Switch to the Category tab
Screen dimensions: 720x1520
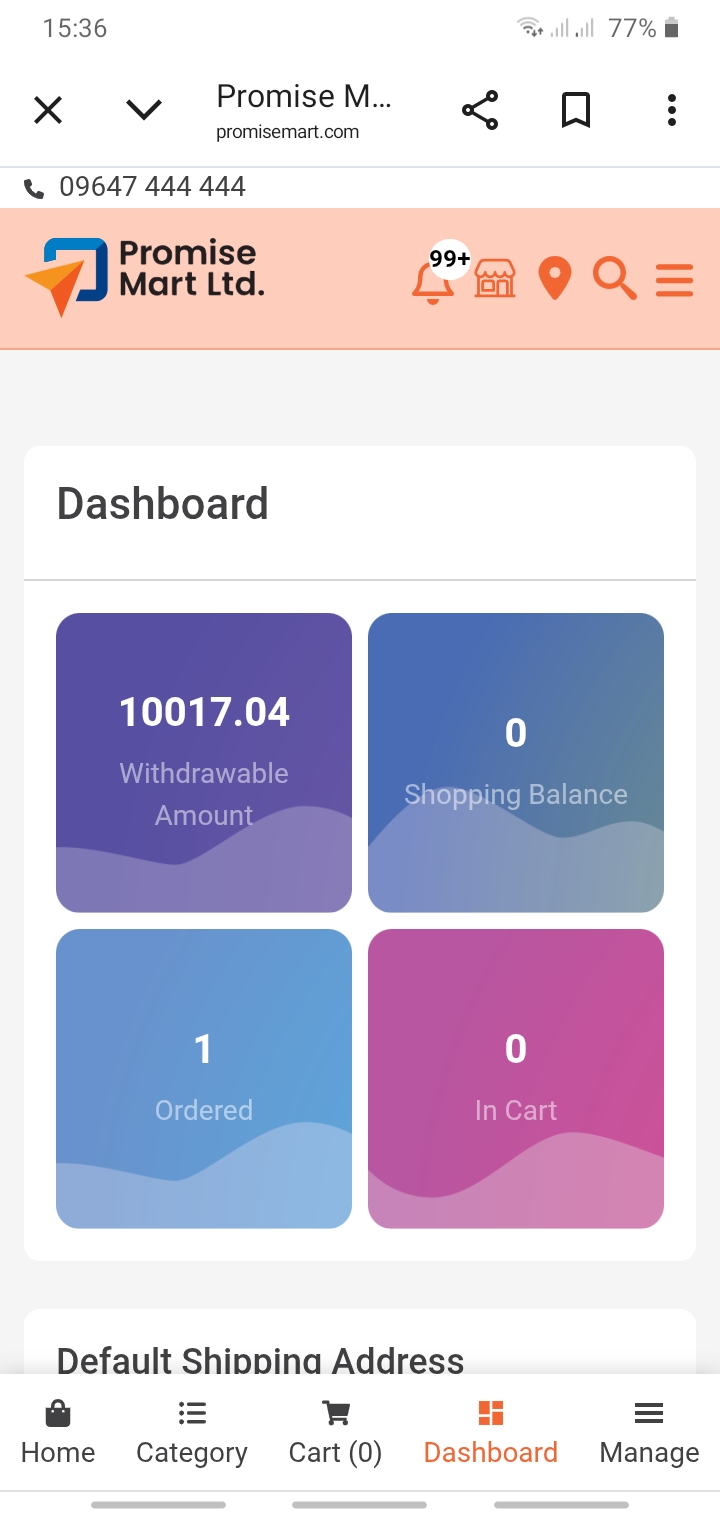192,1432
